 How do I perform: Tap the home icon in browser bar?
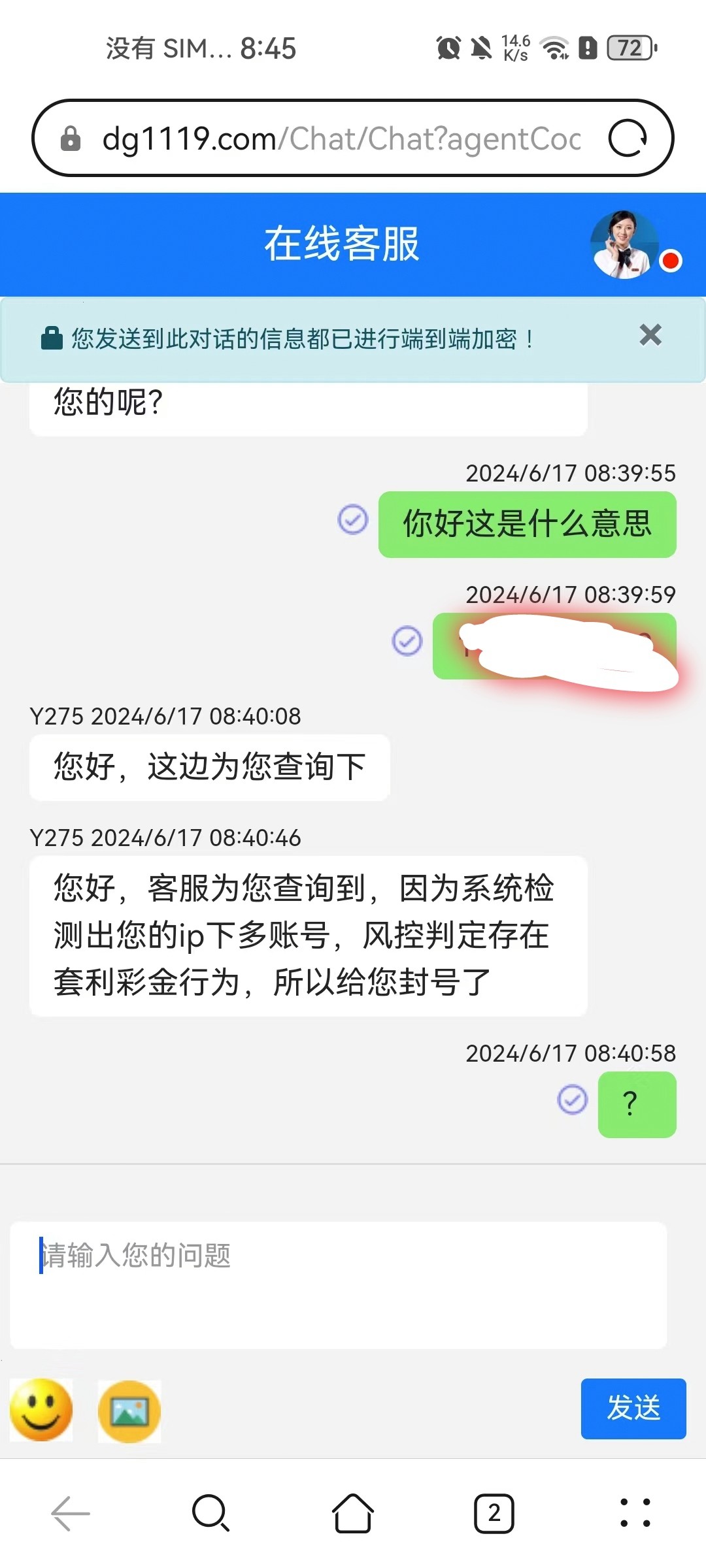(352, 1513)
